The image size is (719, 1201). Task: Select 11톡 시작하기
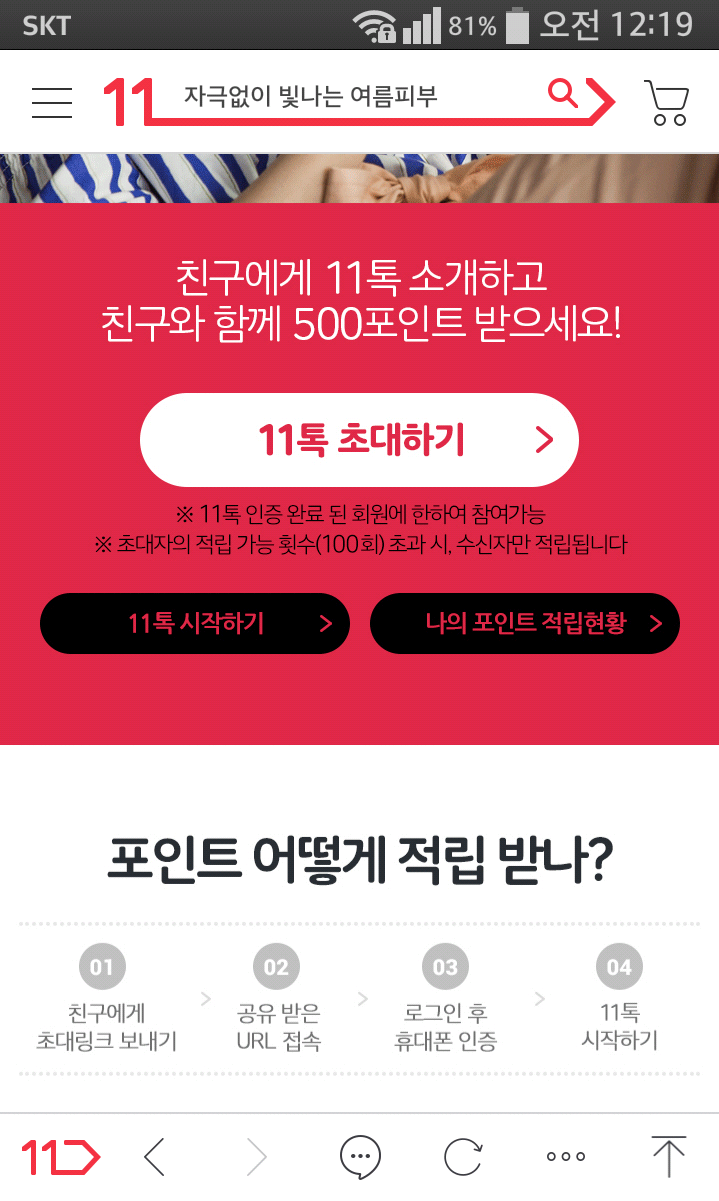195,624
